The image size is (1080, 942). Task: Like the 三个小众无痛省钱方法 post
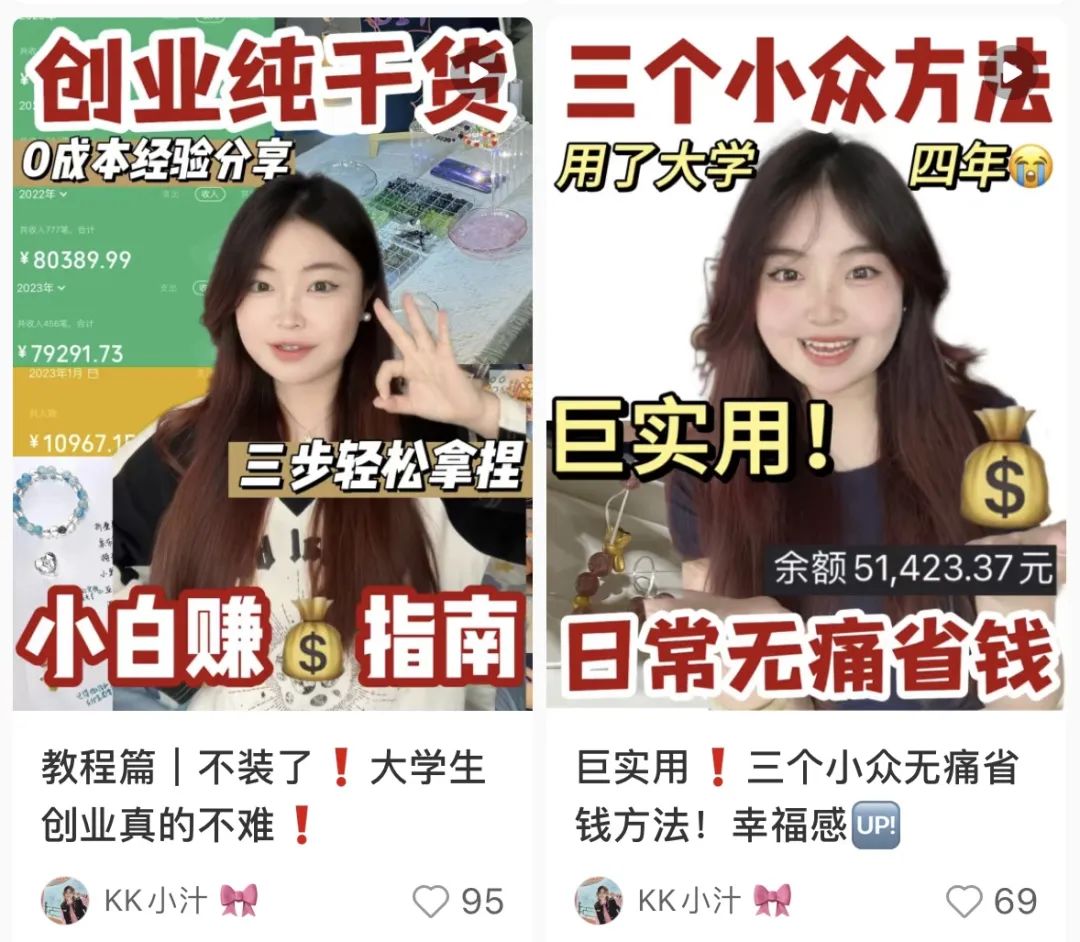[x=964, y=901]
